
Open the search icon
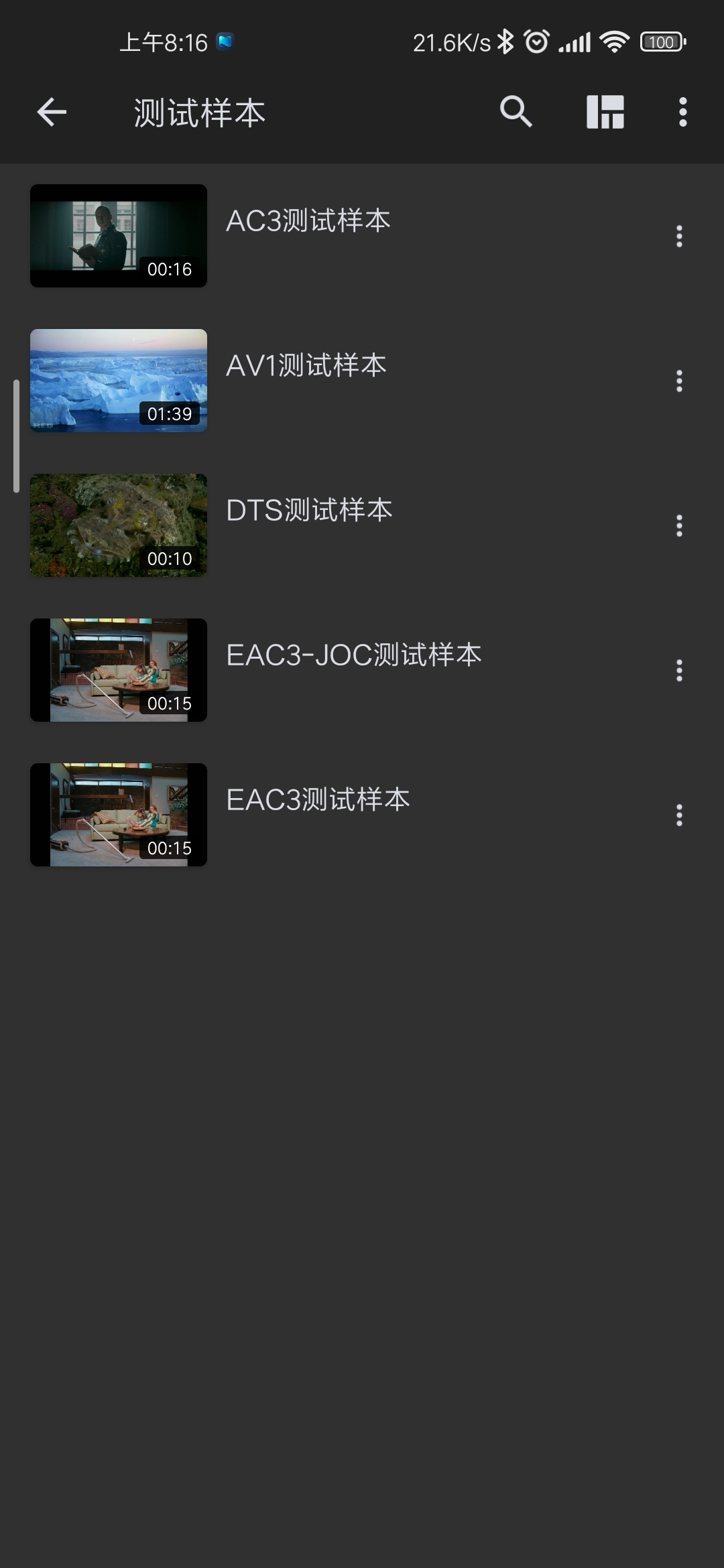tap(516, 112)
